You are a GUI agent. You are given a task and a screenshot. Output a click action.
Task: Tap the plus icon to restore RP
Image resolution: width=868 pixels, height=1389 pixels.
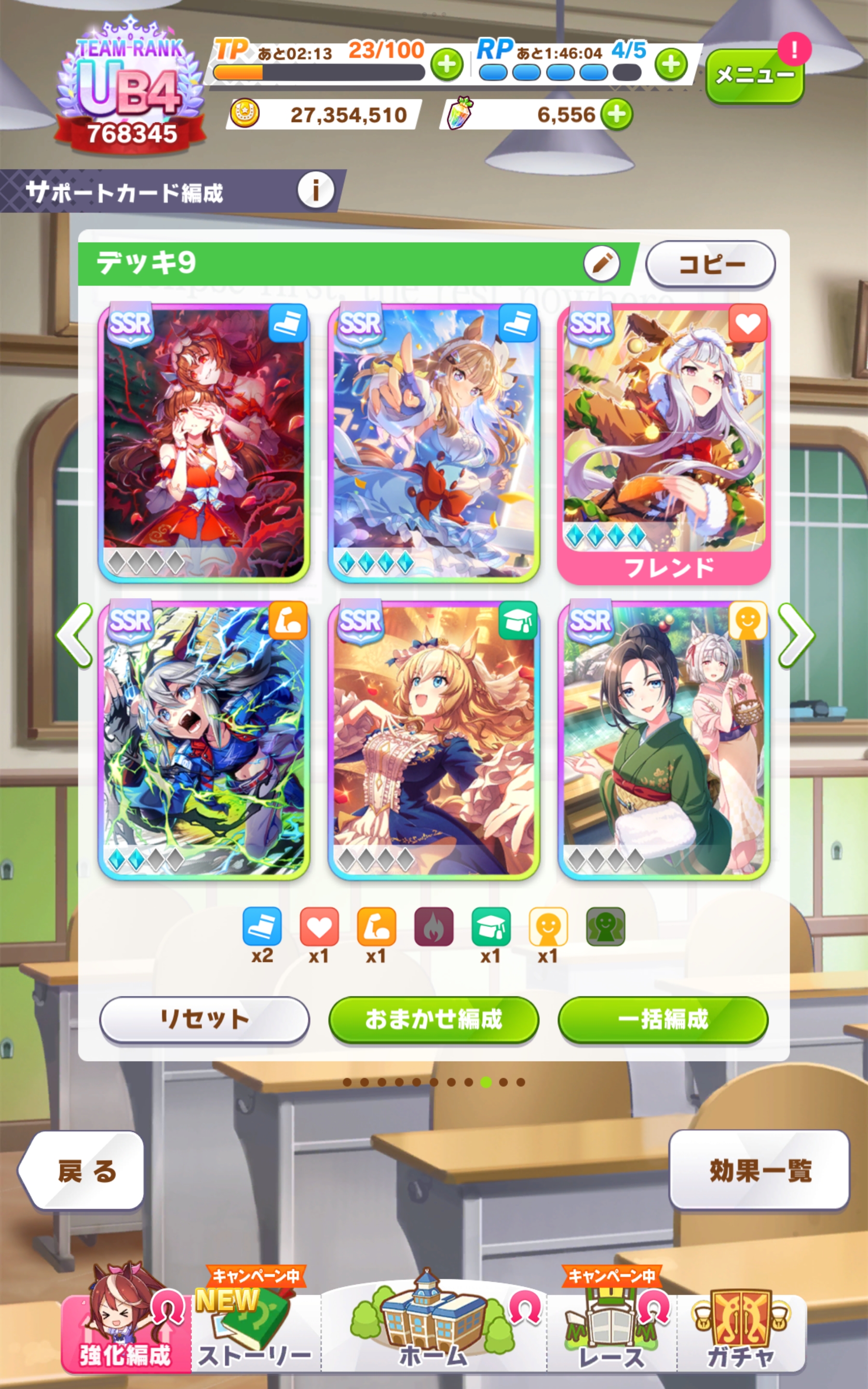pyautogui.click(x=670, y=64)
